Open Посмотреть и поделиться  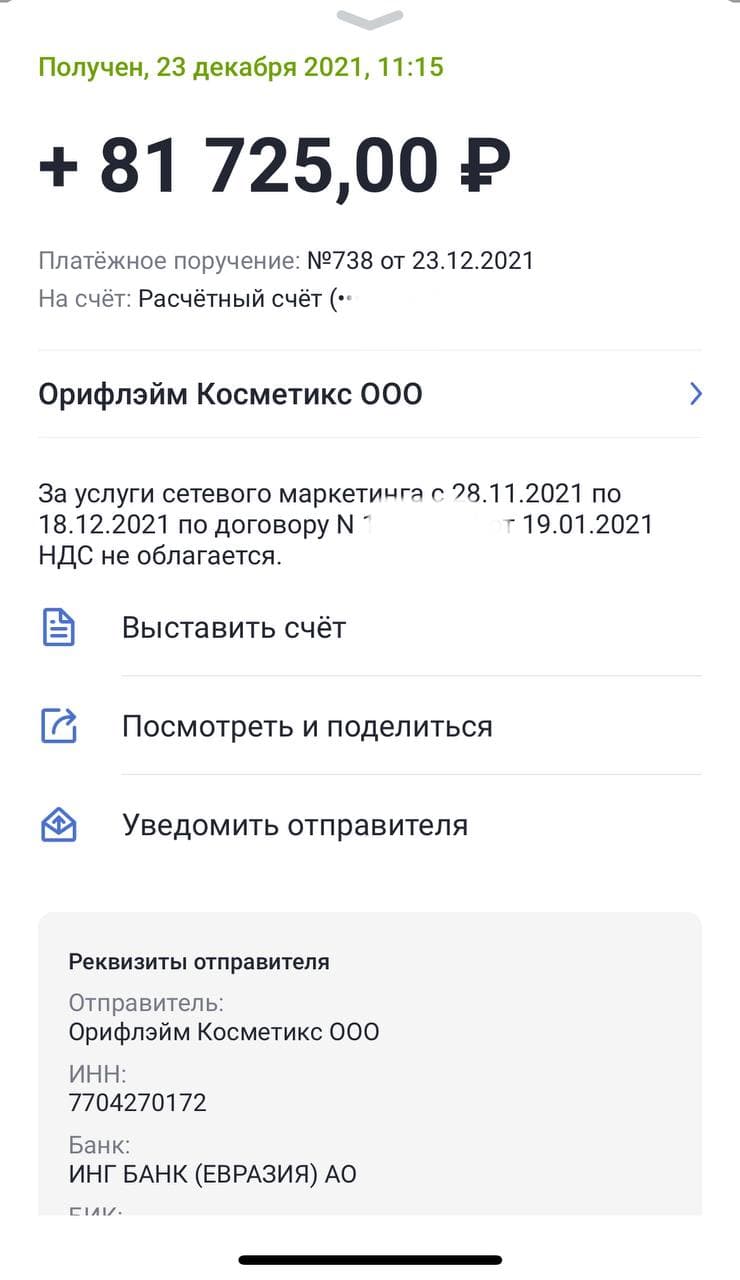pyautogui.click(x=307, y=726)
